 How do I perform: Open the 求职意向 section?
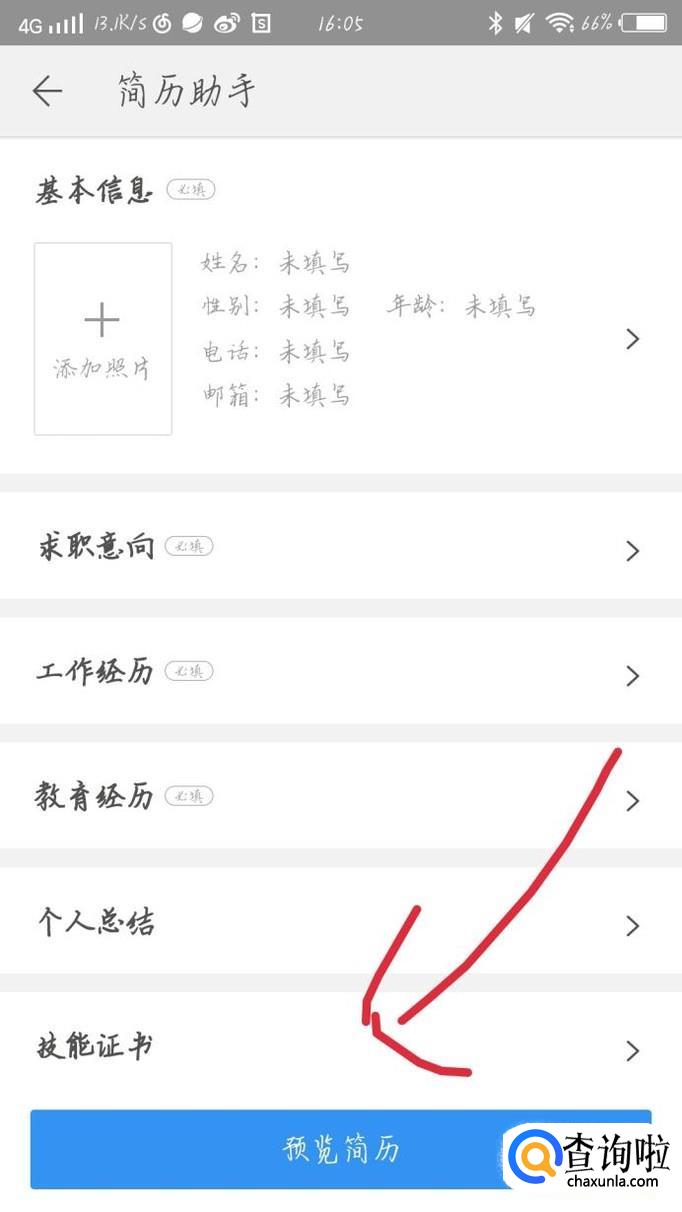(x=341, y=549)
